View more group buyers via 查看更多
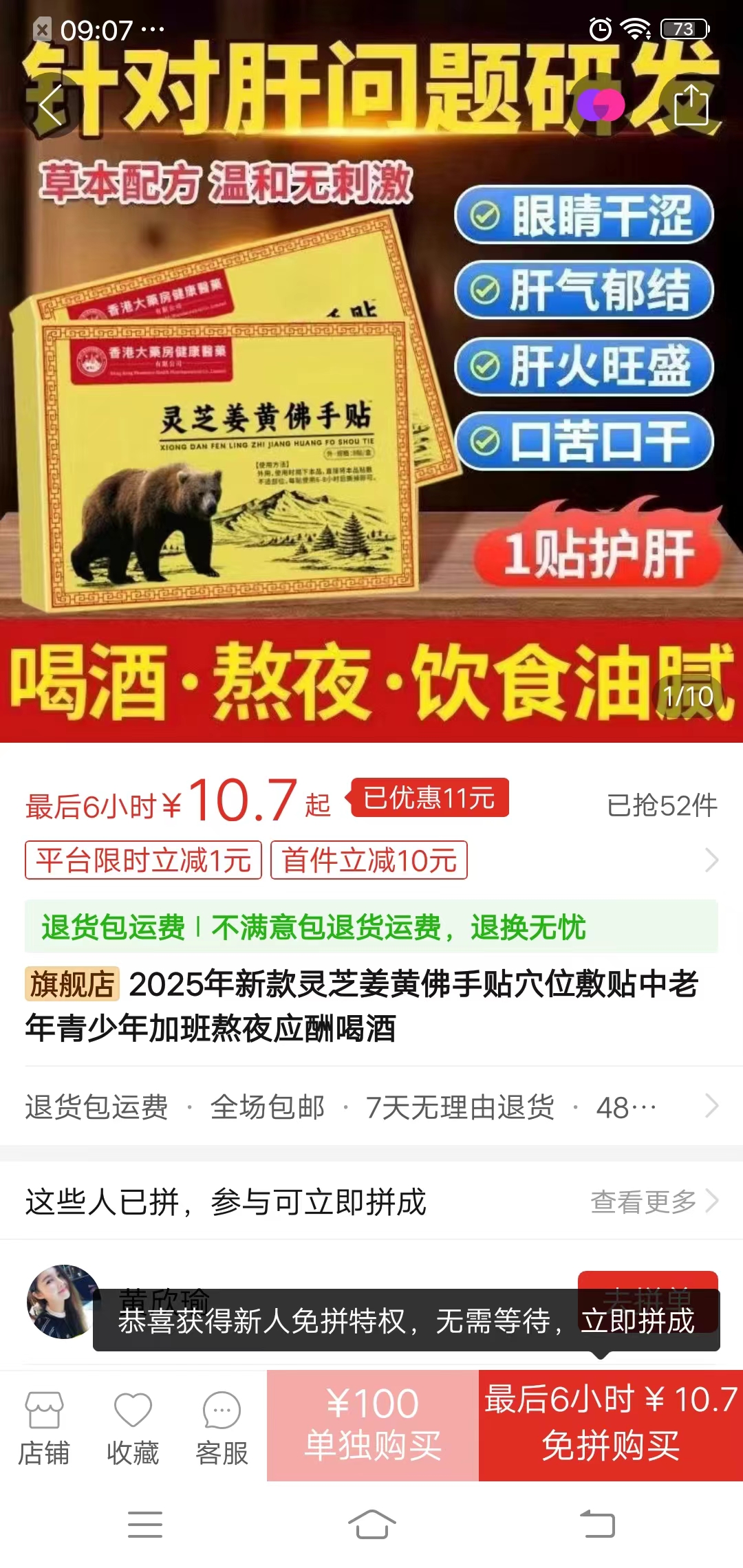The width and height of the screenshot is (743, 1568). click(654, 1201)
